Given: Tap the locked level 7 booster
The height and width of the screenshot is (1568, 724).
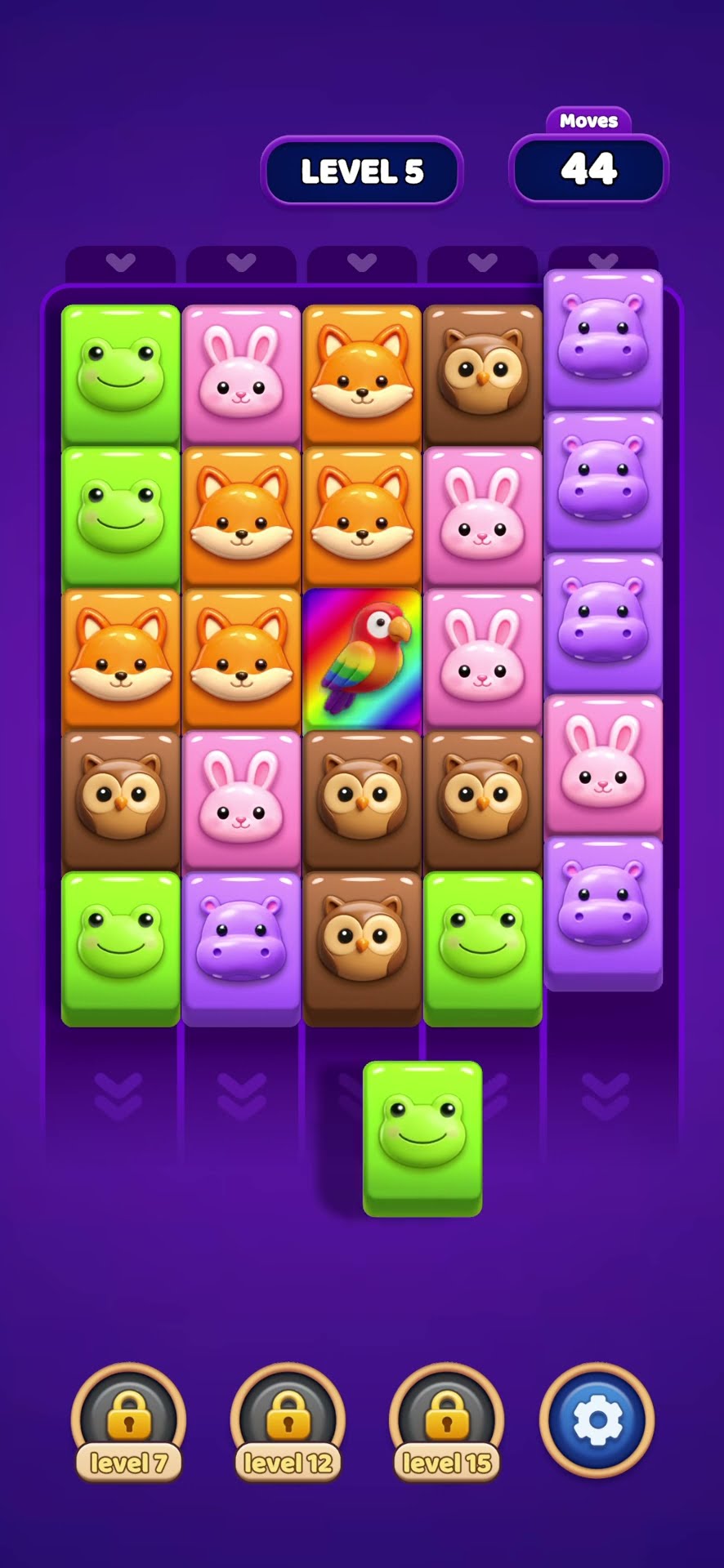Looking at the screenshot, I should (x=128, y=1423).
